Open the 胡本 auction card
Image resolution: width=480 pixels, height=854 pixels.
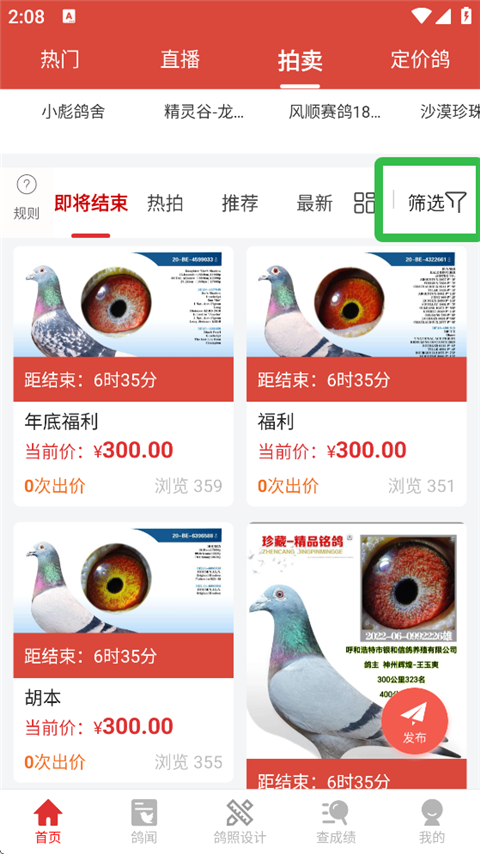pyautogui.click(x=124, y=652)
